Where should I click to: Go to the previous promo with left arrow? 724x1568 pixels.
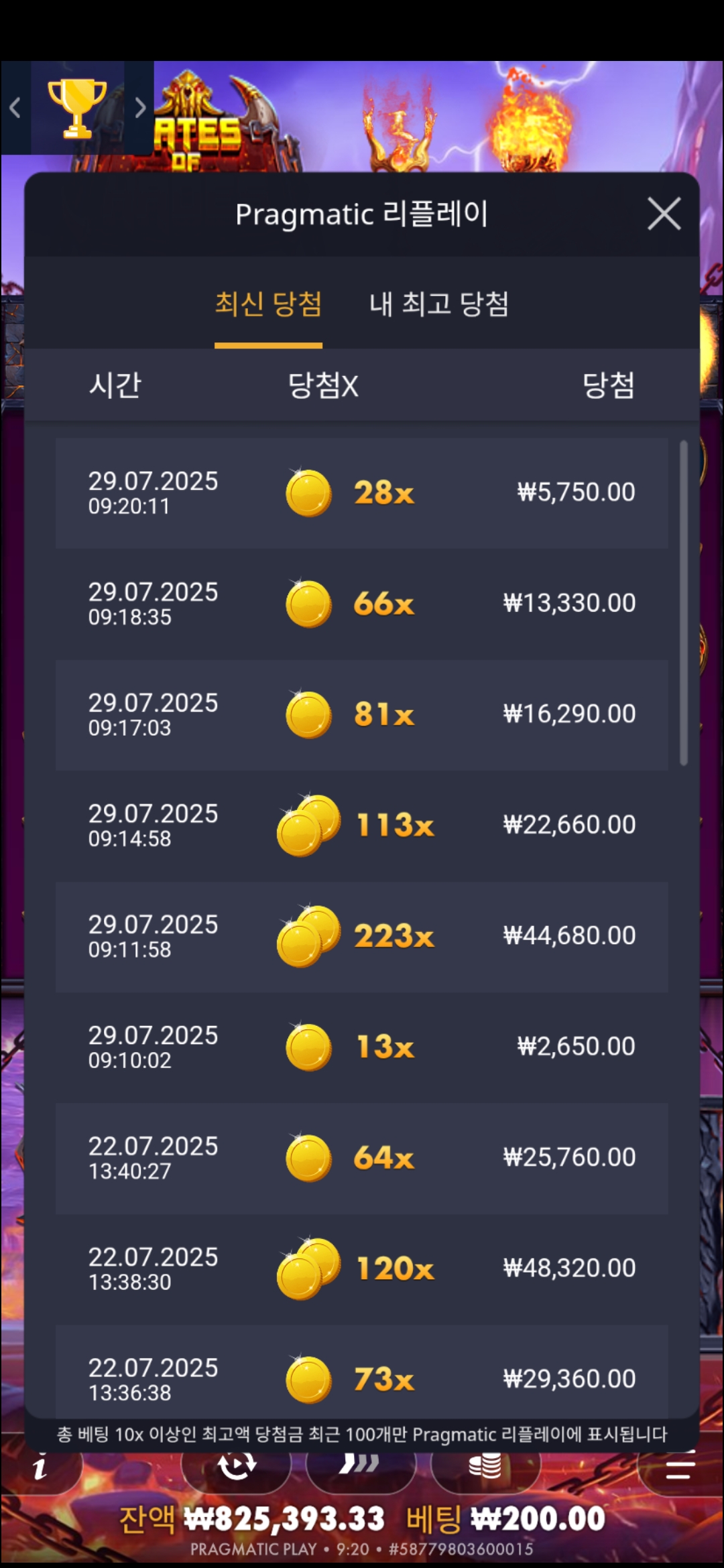coord(15,107)
